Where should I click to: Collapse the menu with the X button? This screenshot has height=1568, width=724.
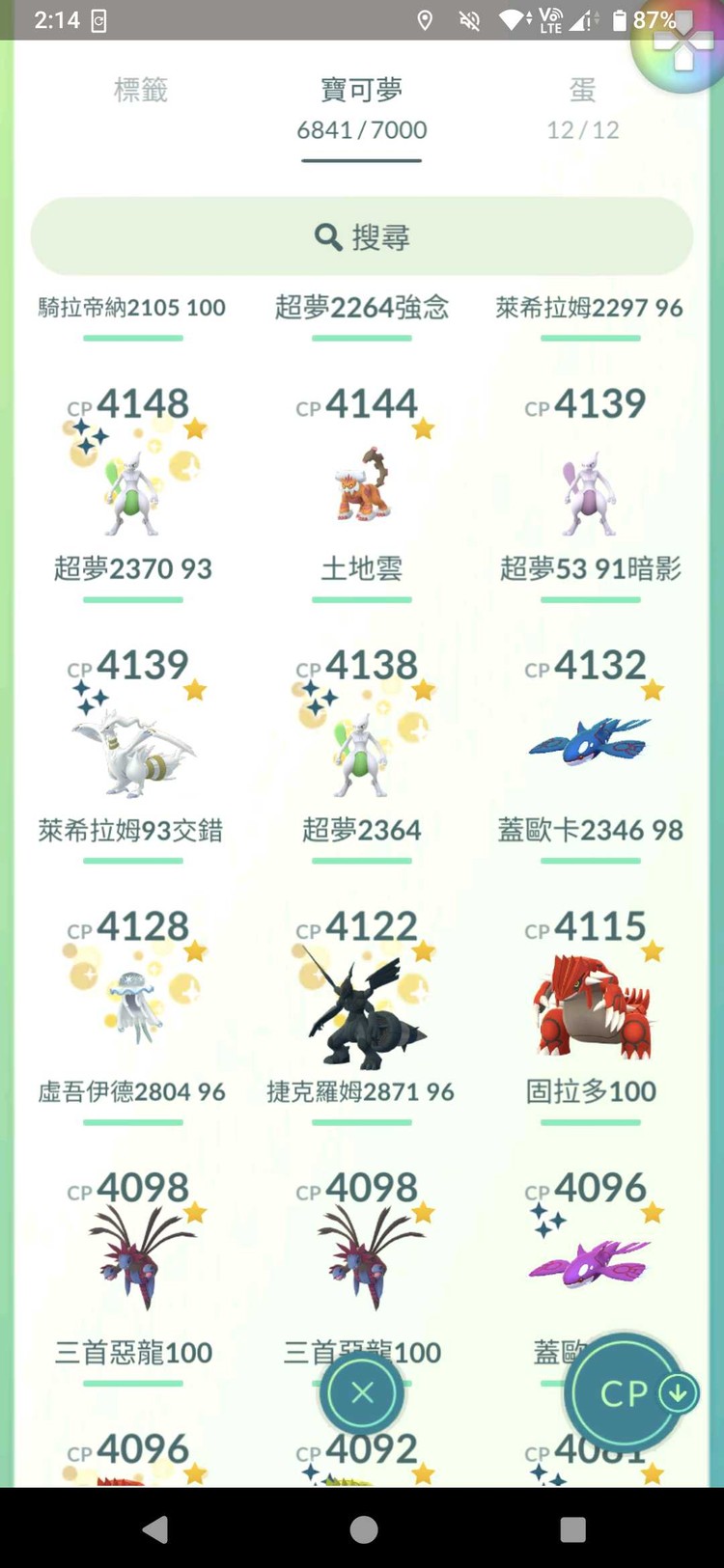(x=362, y=1392)
